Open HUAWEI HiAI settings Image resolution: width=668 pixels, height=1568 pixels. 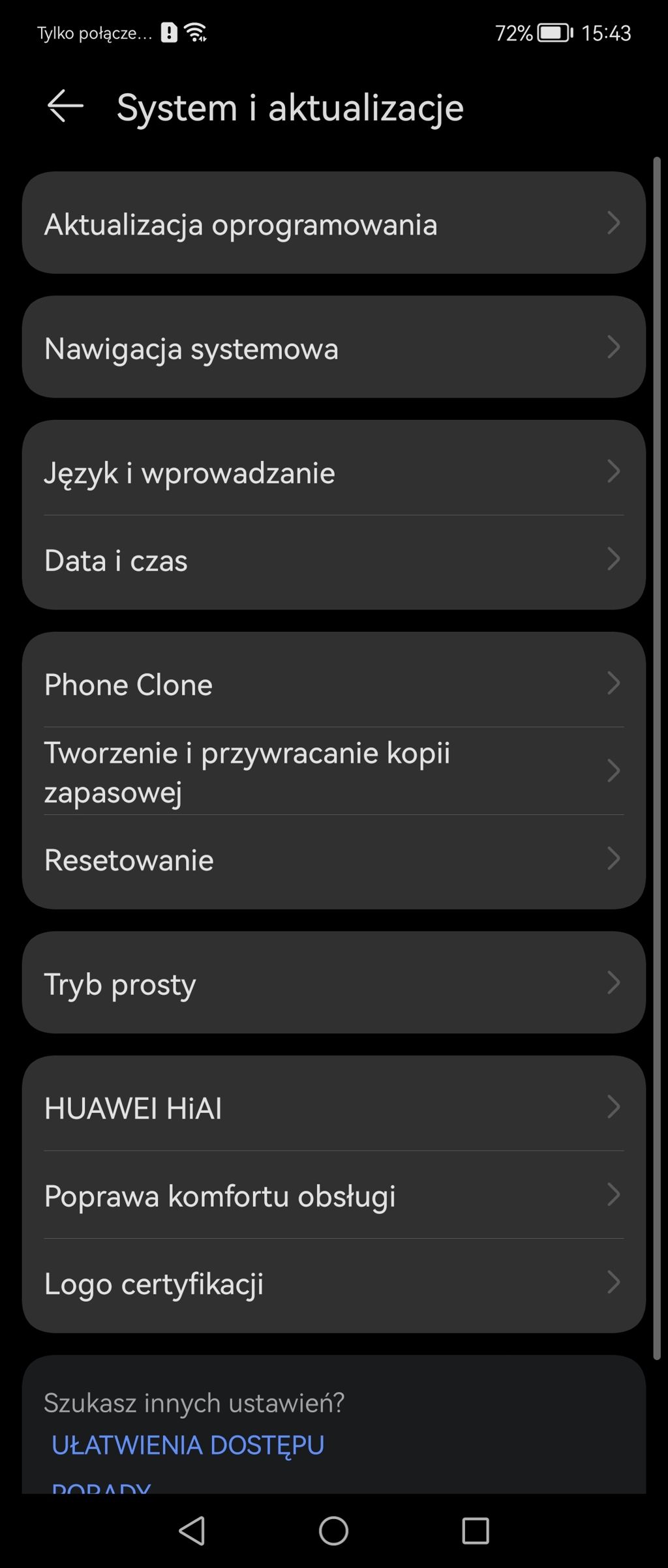[x=333, y=1108]
